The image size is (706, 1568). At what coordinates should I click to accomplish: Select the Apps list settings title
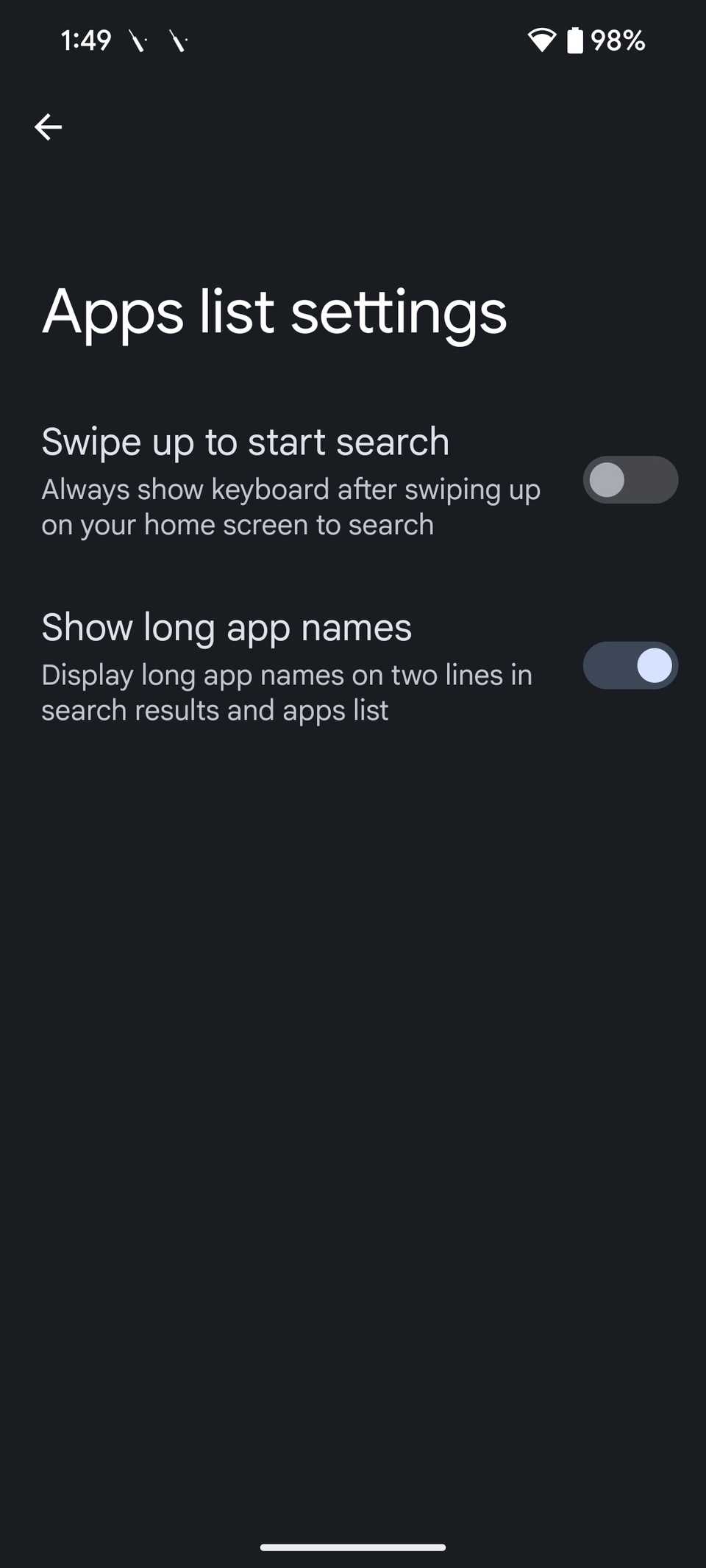[x=274, y=312]
